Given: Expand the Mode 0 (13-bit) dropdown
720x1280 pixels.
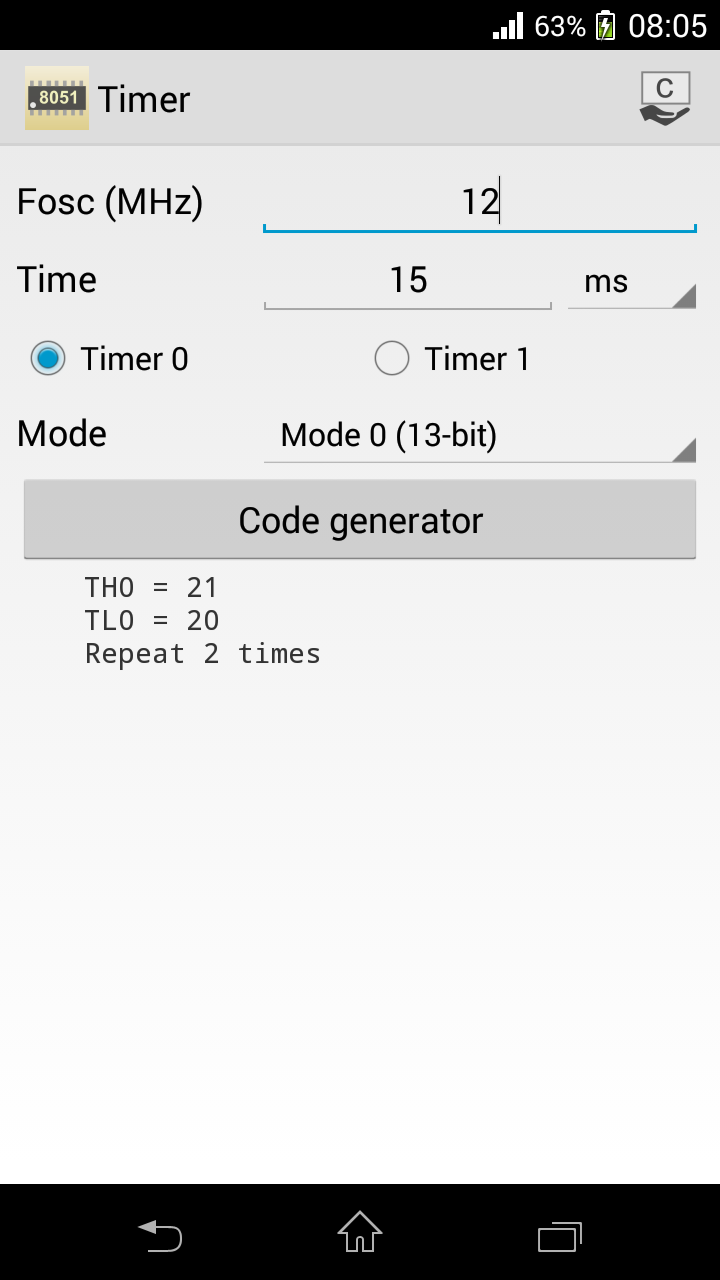Looking at the screenshot, I should pos(479,436).
